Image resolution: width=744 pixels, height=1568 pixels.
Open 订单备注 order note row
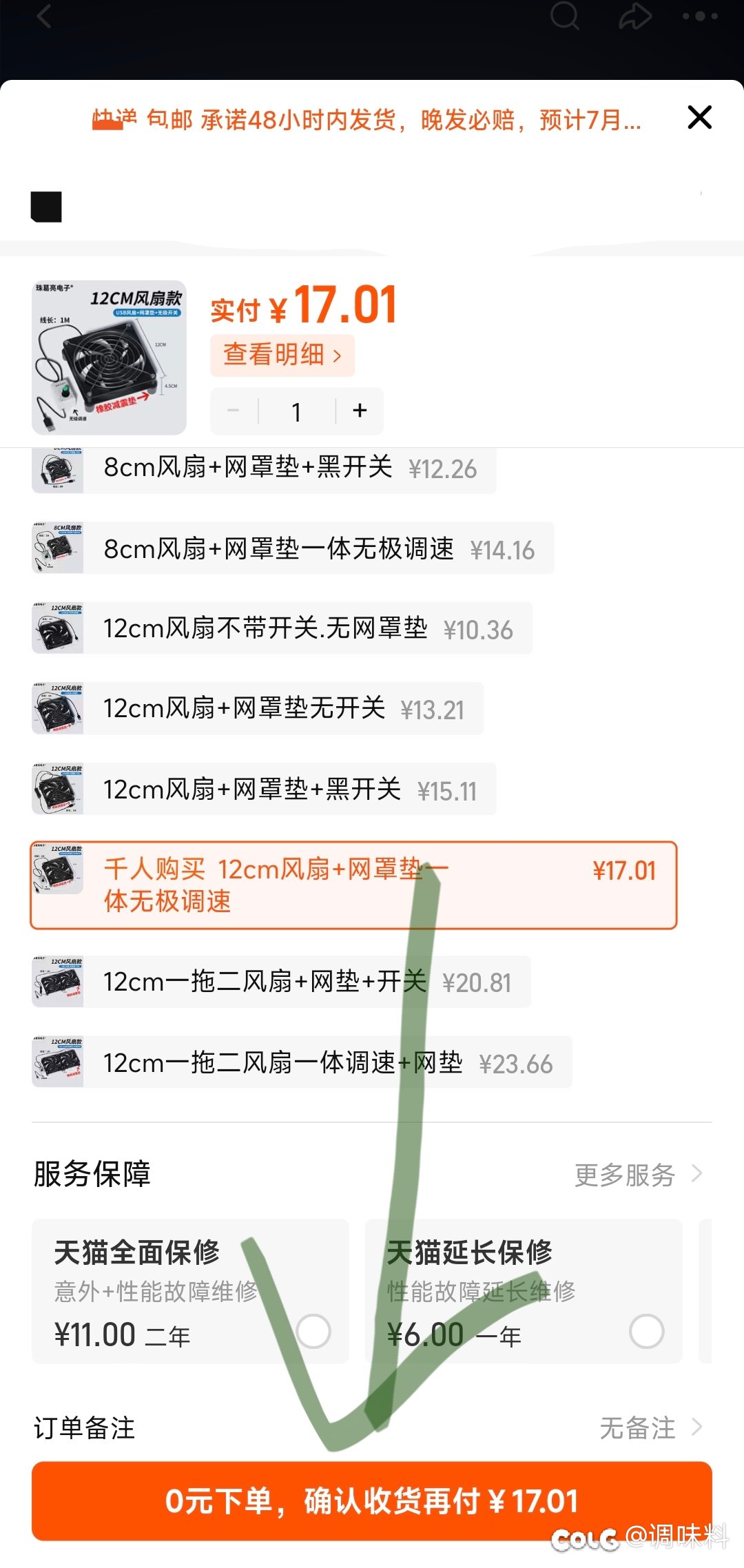372,1428
